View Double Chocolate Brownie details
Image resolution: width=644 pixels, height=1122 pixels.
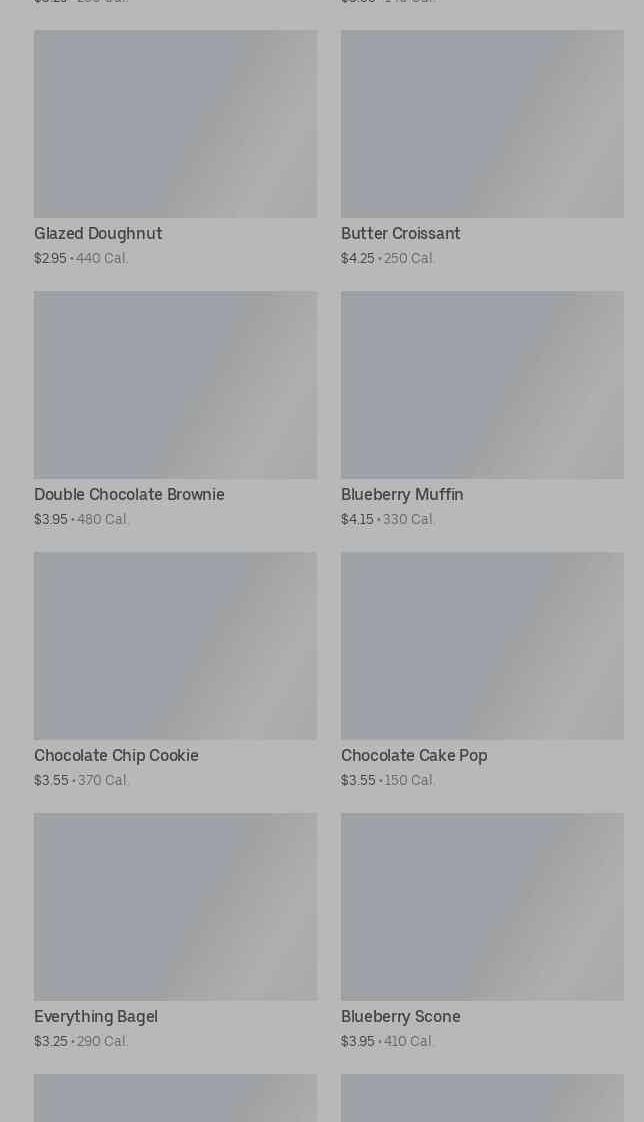point(175,385)
